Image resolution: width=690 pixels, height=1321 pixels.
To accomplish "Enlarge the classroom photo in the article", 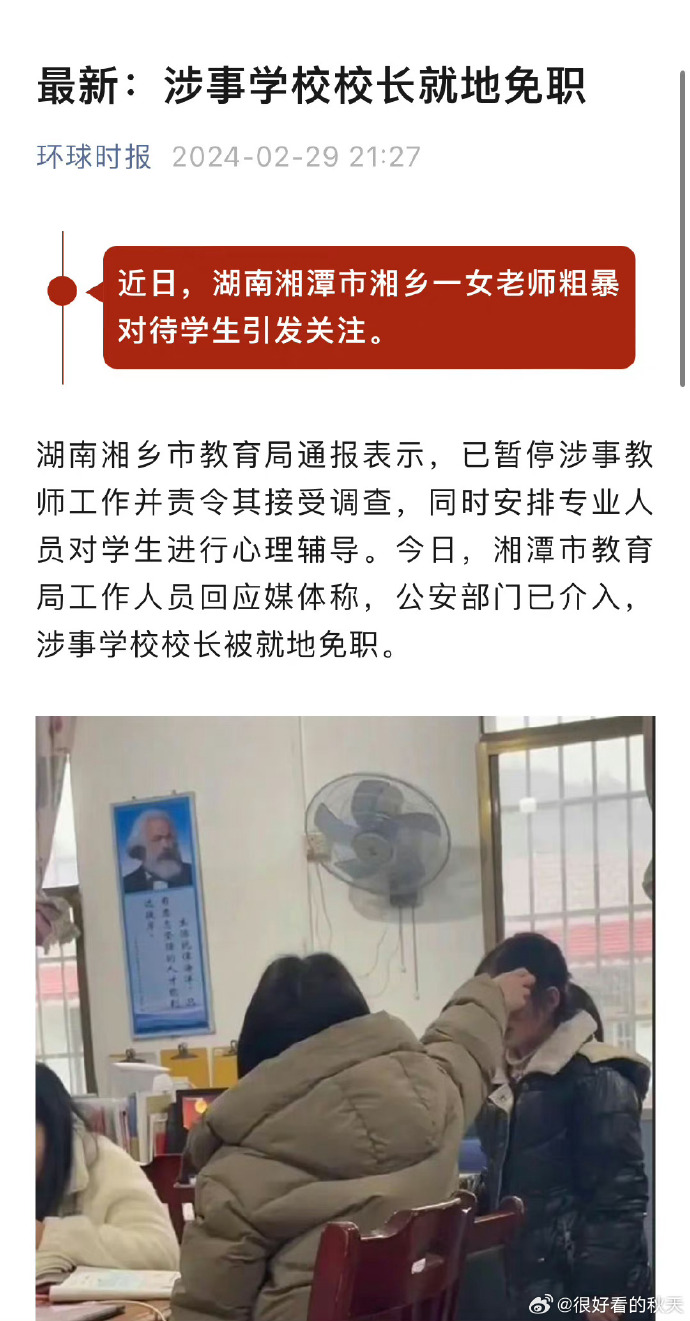I will click(345, 1015).
